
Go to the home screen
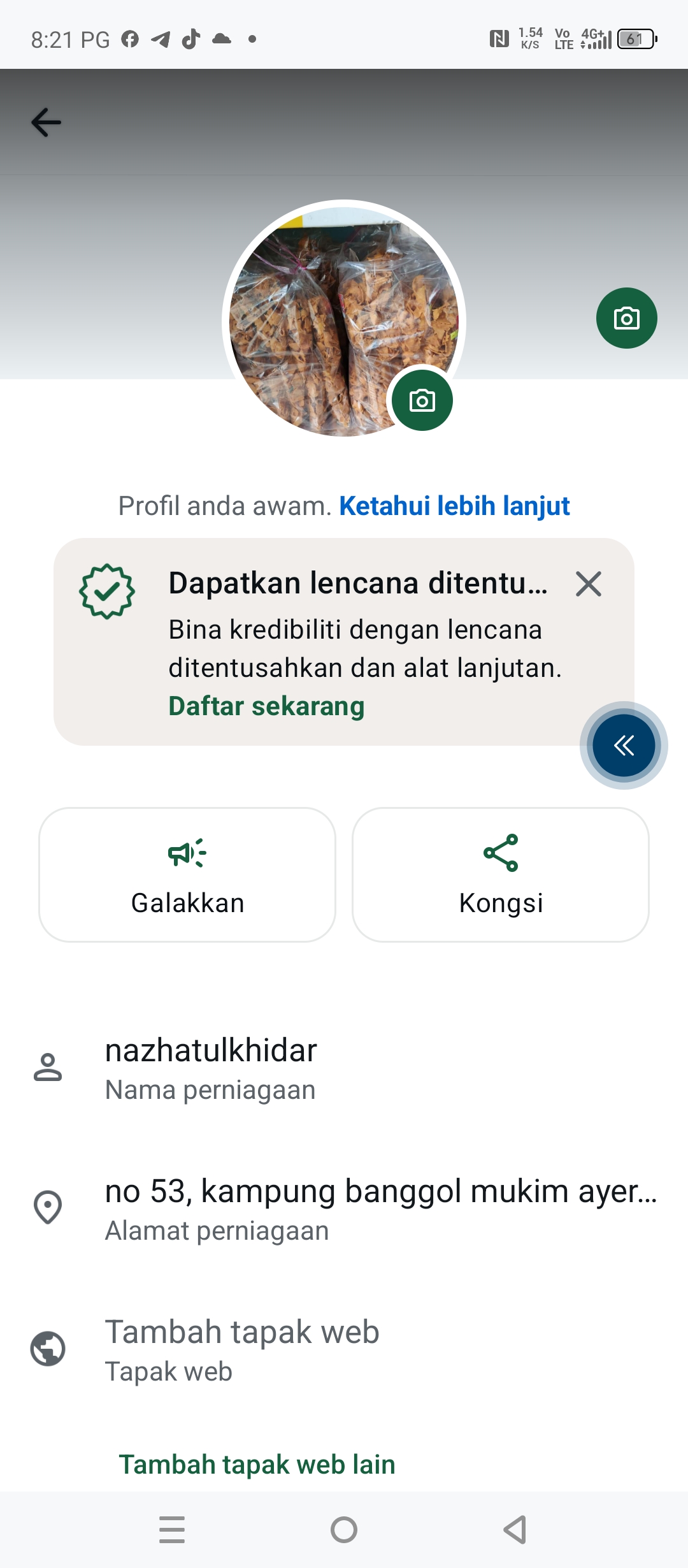pyautogui.click(x=344, y=1529)
